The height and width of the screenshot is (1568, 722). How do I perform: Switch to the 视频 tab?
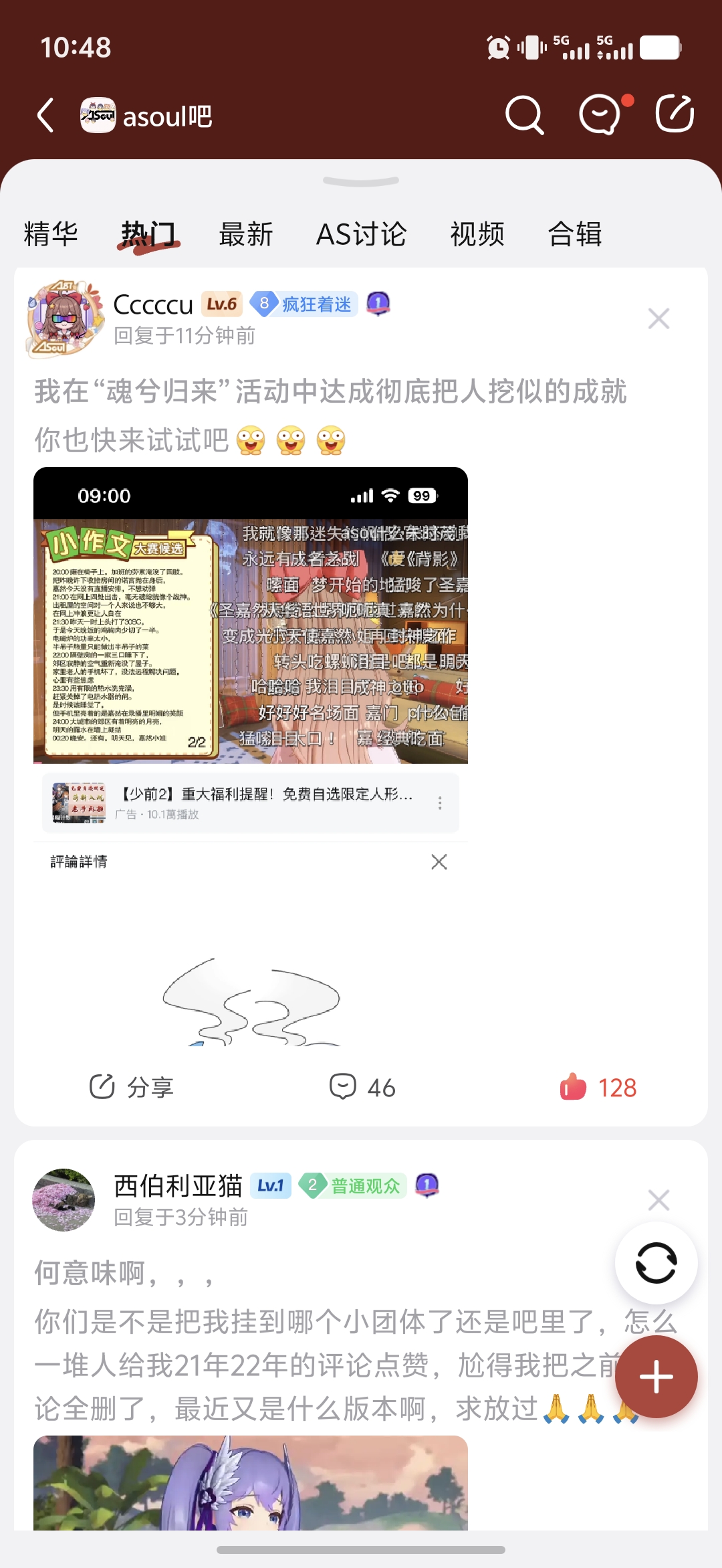477,234
